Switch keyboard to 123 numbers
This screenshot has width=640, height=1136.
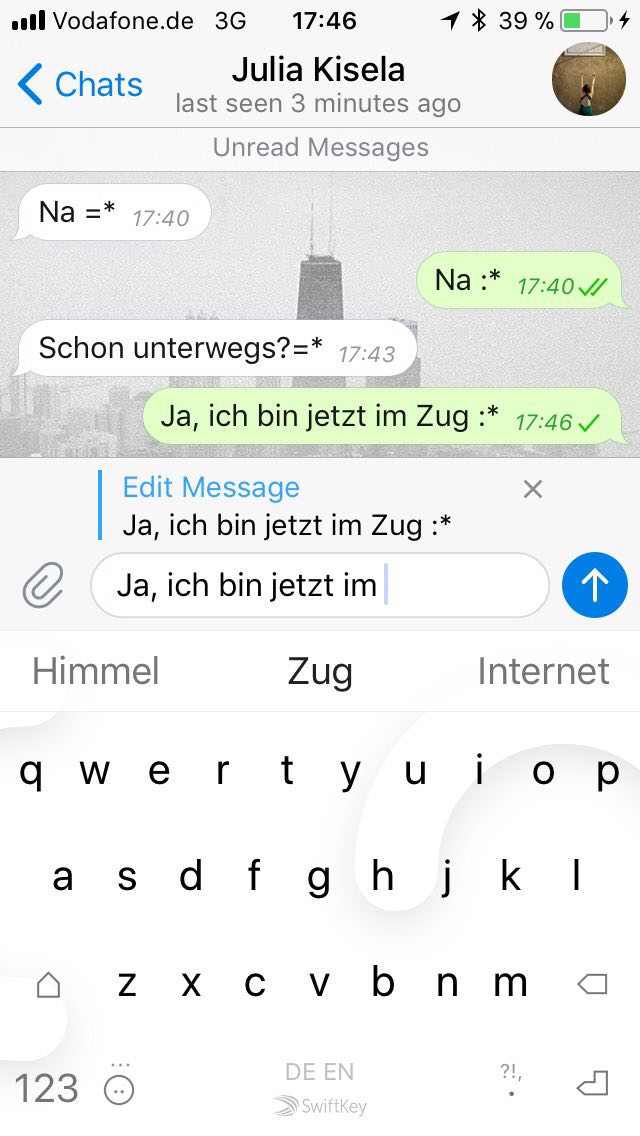[46, 1088]
